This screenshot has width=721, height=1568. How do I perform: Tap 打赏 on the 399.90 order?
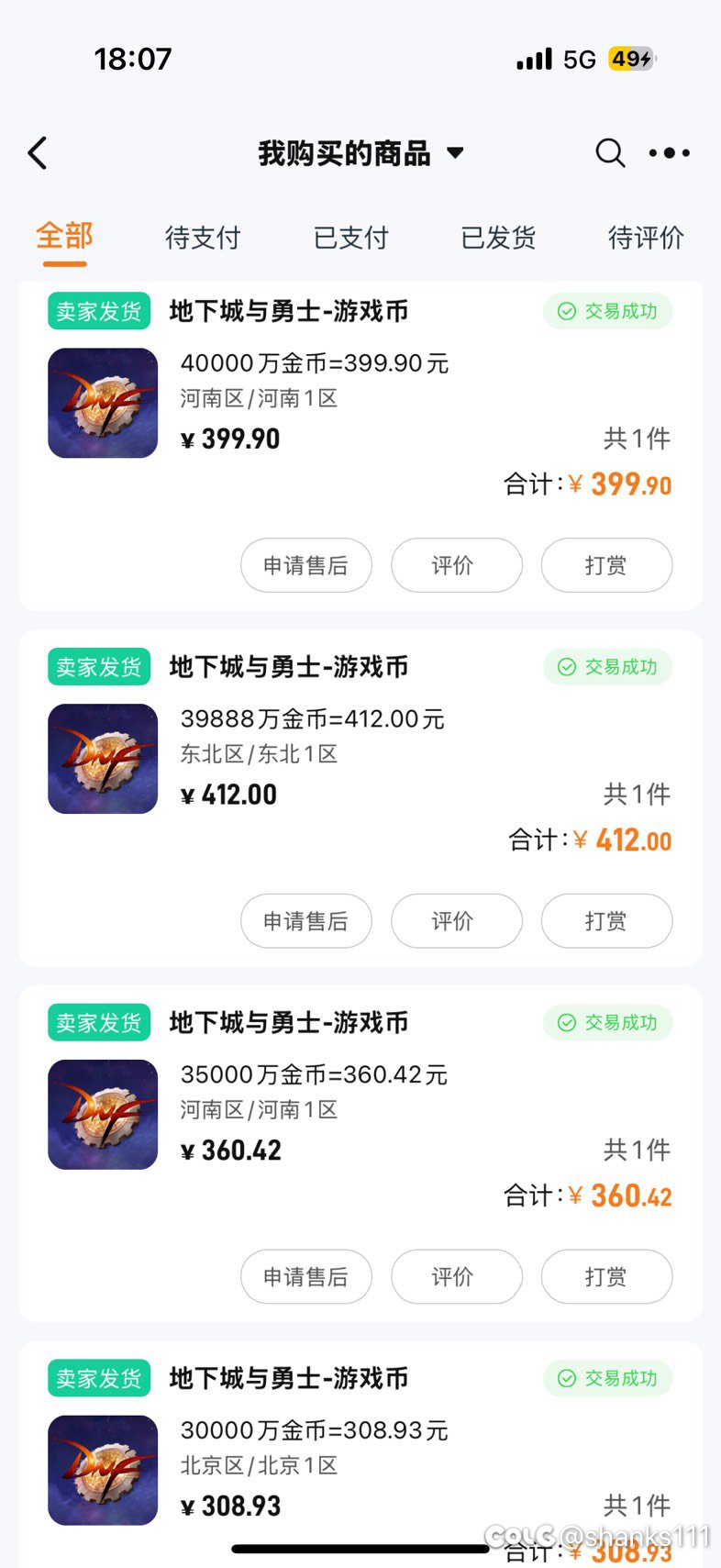606,565
